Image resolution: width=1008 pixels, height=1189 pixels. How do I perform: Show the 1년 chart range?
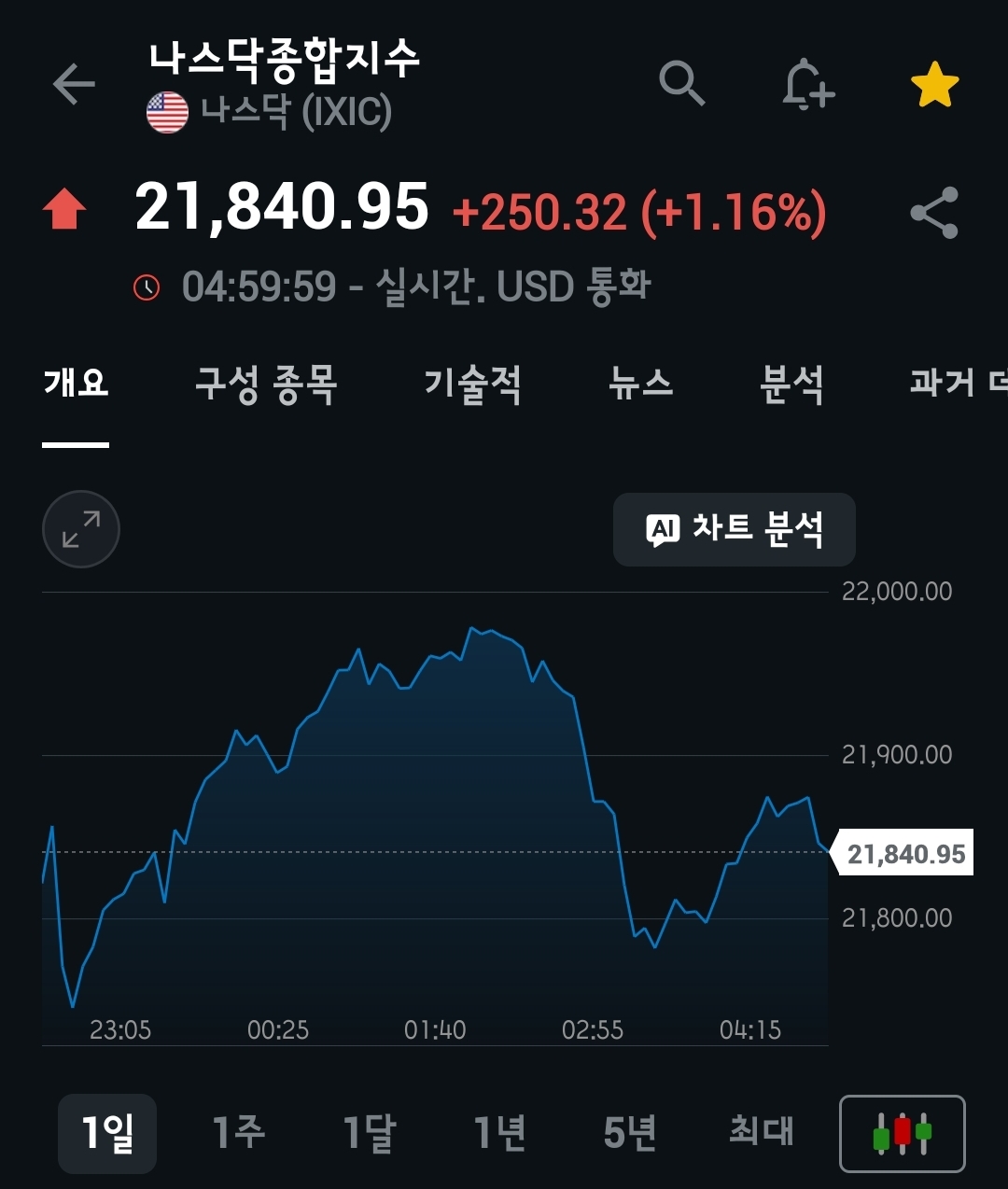499,1133
